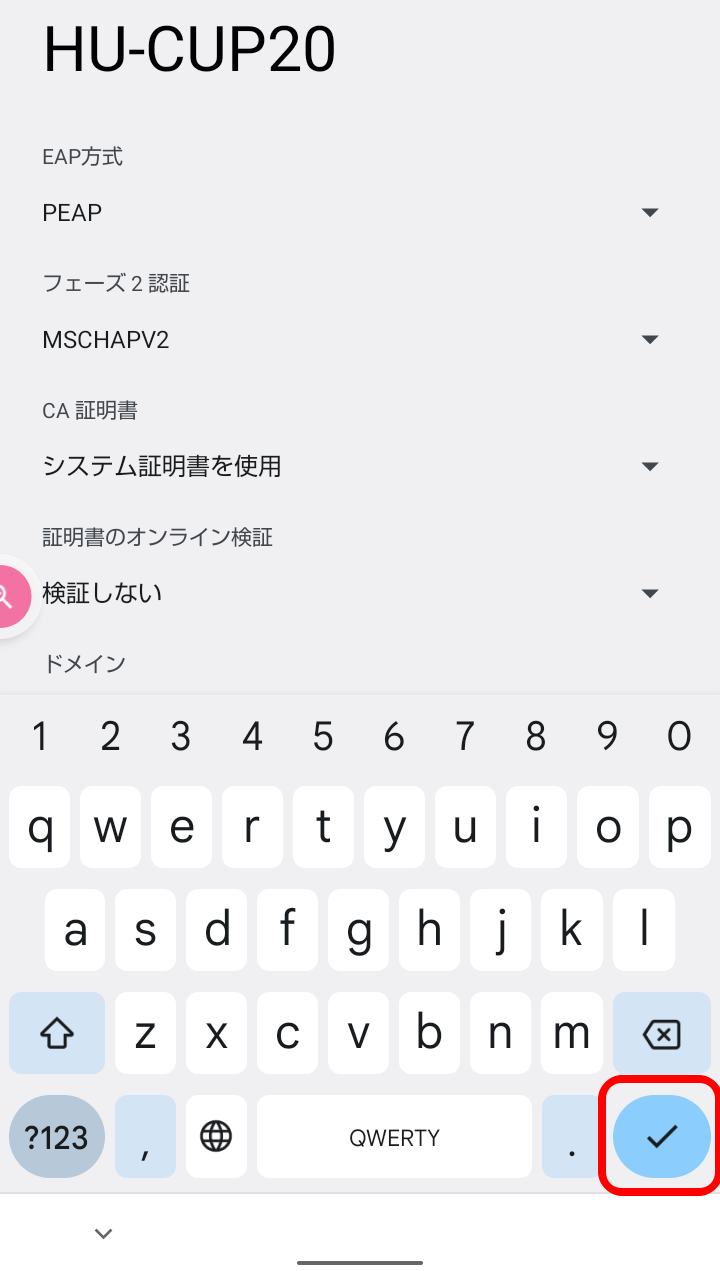Screen dimensions: 720x1271
Task: Change 証明書のオンライン検証 from 検証しない
Action: pyautogui.click(x=351, y=593)
